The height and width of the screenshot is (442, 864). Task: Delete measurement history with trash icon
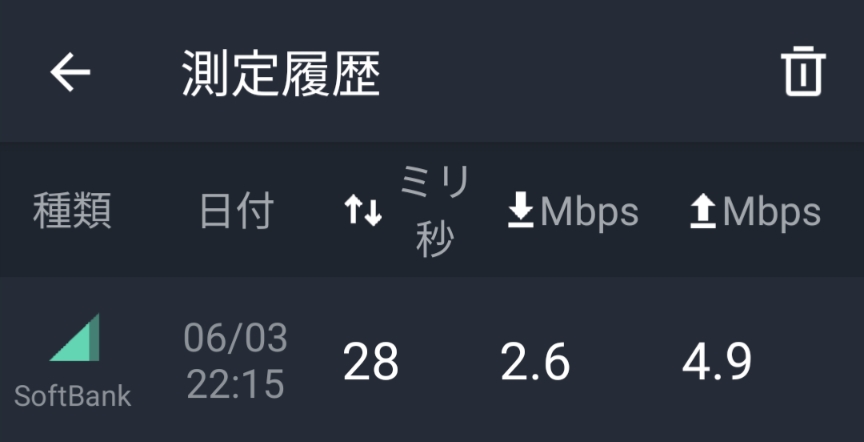click(x=802, y=73)
